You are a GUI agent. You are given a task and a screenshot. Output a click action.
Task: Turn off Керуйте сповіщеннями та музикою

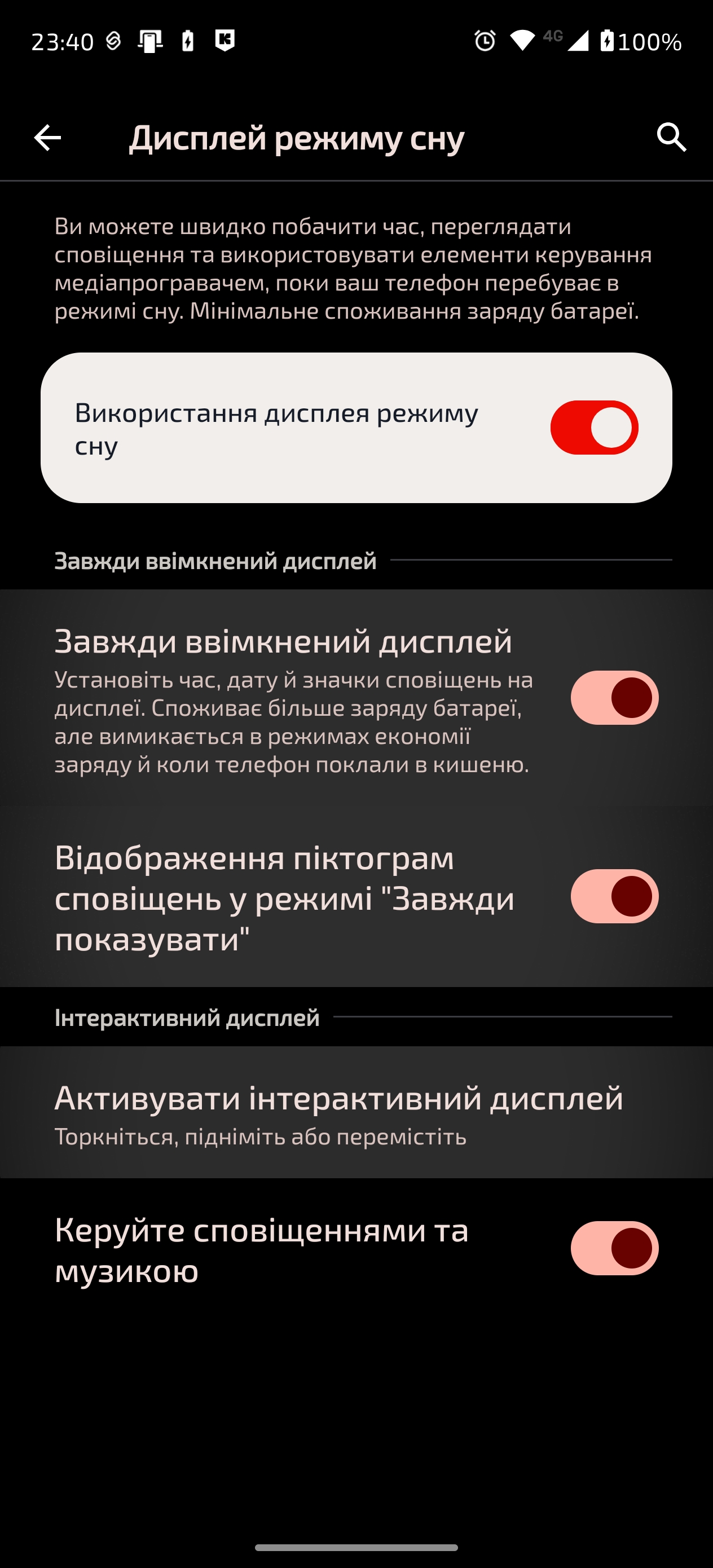pyautogui.click(x=614, y=1248)
